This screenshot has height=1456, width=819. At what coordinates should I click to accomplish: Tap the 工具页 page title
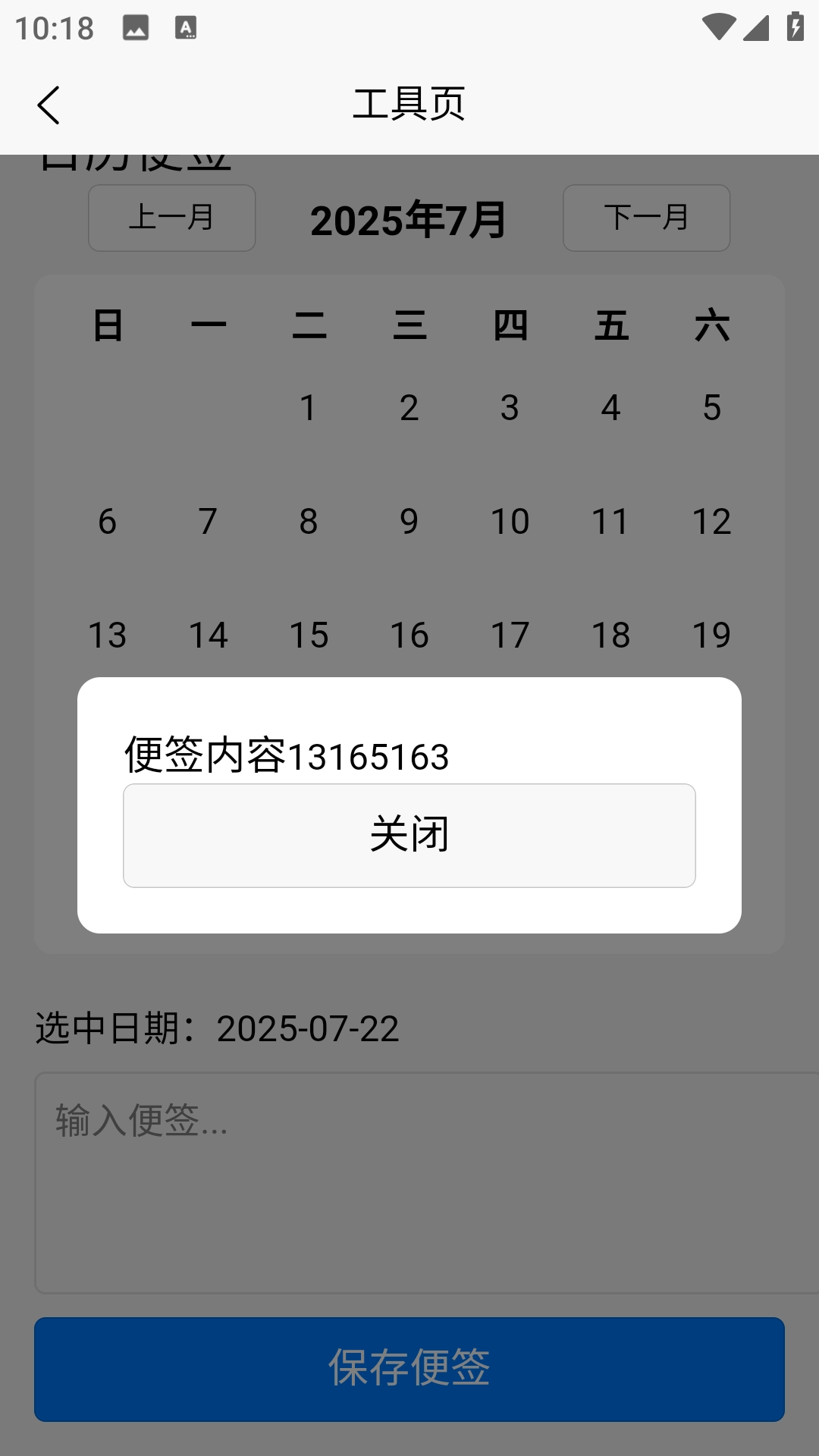point(409,104)
